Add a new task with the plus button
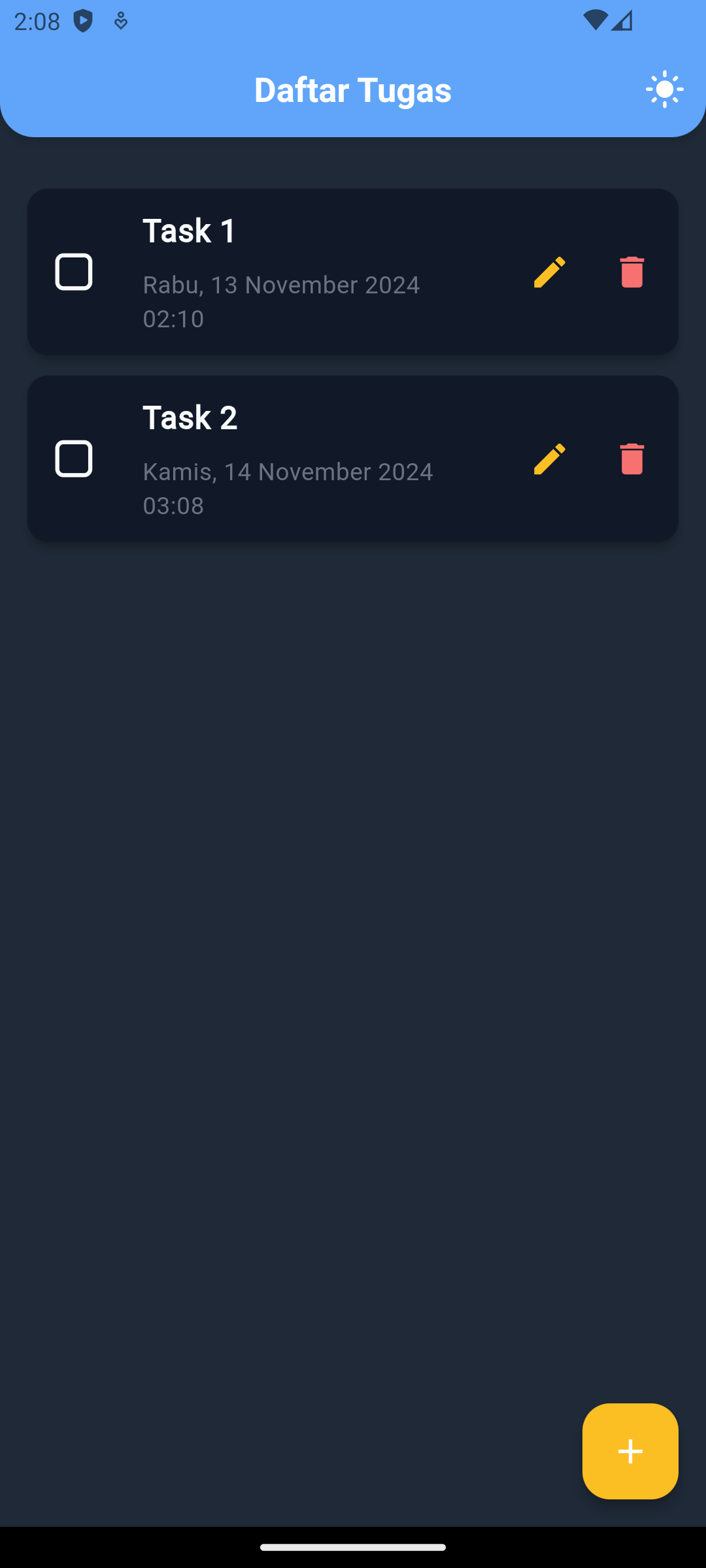 pyautogui.click(x=630, y=1451)
